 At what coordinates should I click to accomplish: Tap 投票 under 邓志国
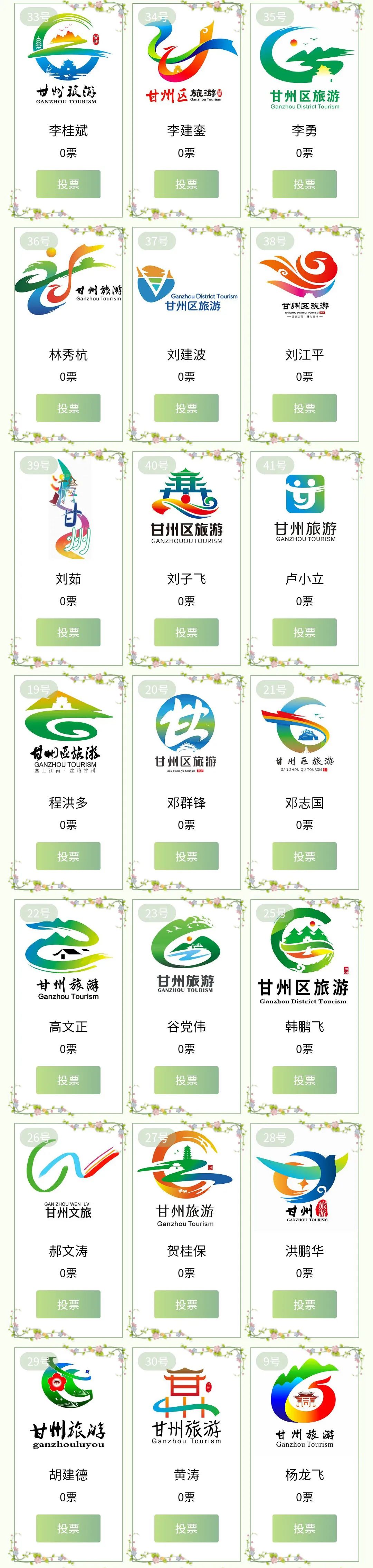pyautogui.click(x=304, y=856)
